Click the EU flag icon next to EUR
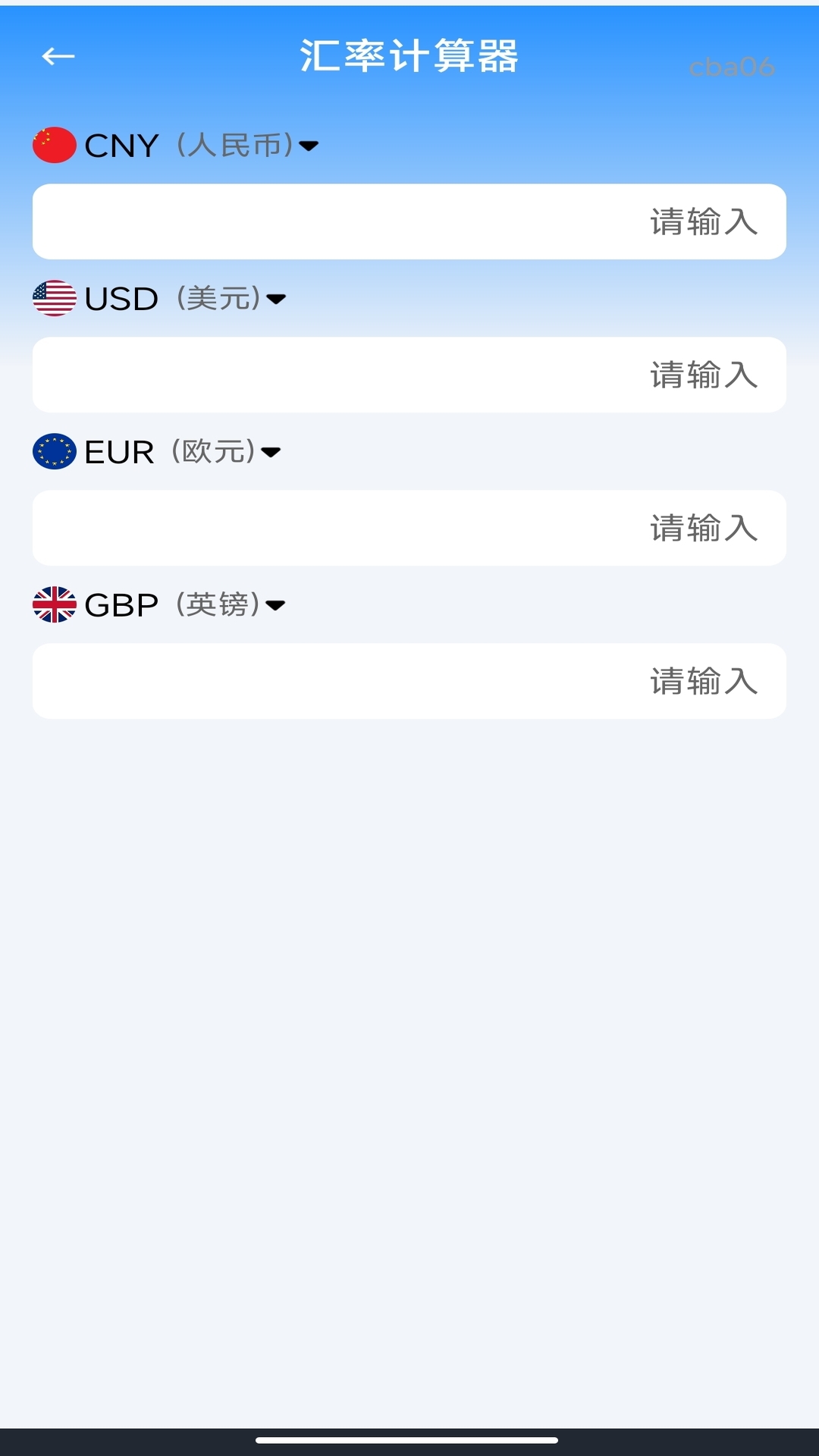Image resolution: width=819 pixels, height=1456 pixels. tap(53, 452)
